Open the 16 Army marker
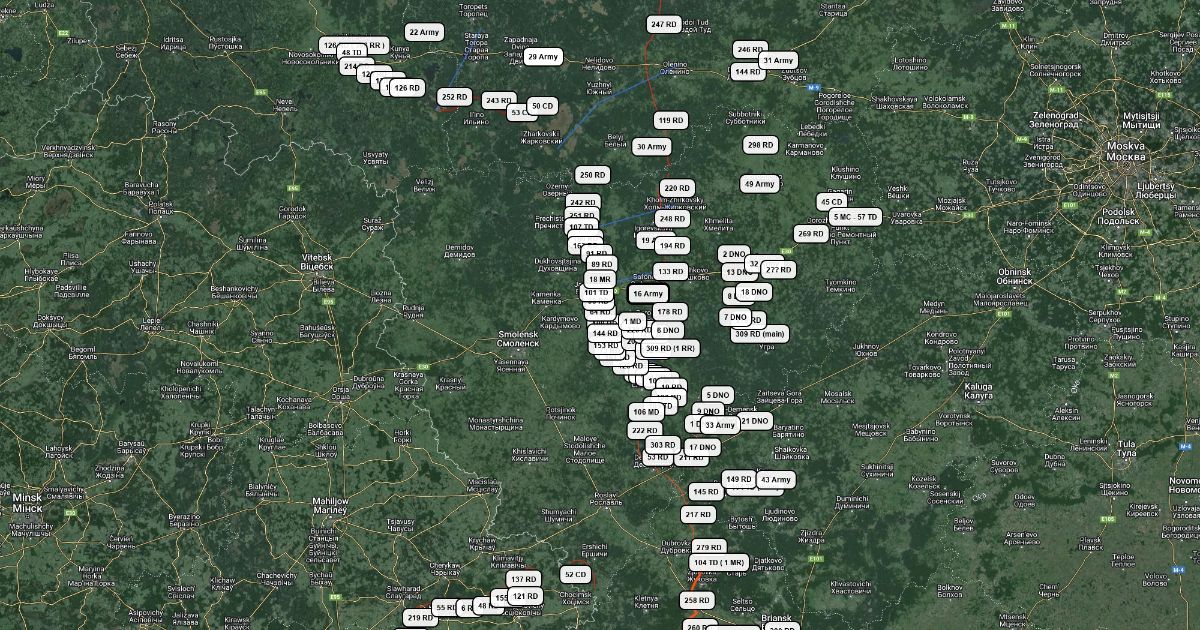Image resolution: width=1200 pixels, height=630 pixels. tap(648, 294)
